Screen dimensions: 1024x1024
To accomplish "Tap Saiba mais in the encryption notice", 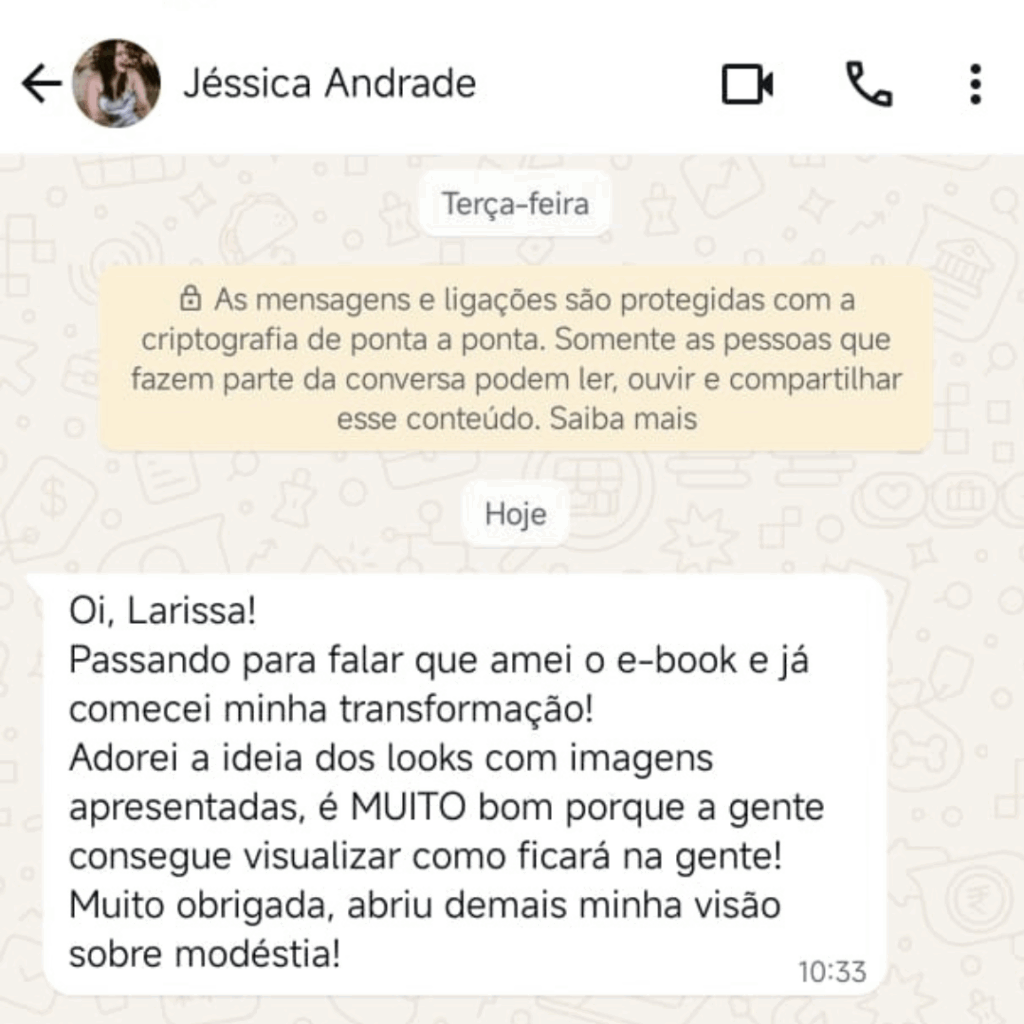I will (x=623, y=419).
